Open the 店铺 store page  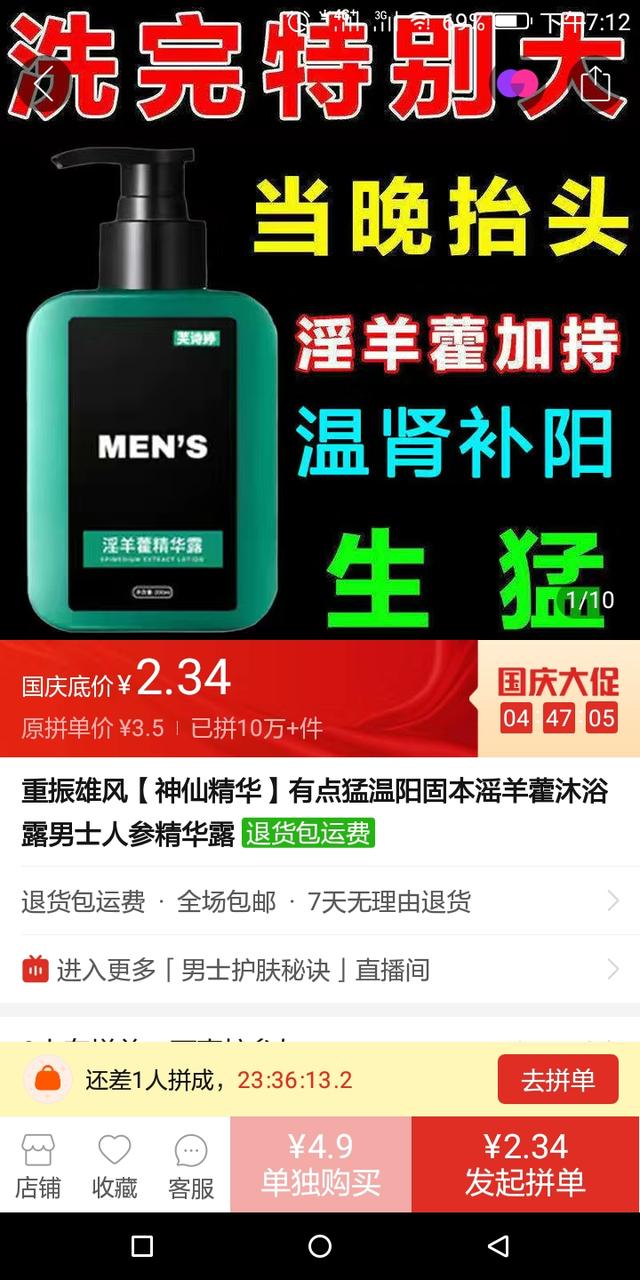[x=38, y=1166]
